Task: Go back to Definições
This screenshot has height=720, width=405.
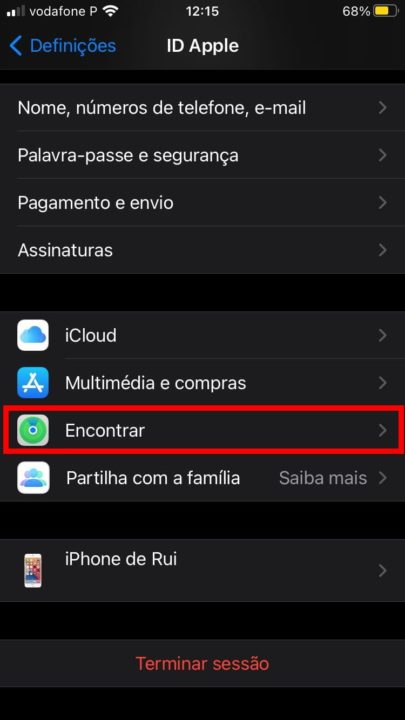Action: 62,46
